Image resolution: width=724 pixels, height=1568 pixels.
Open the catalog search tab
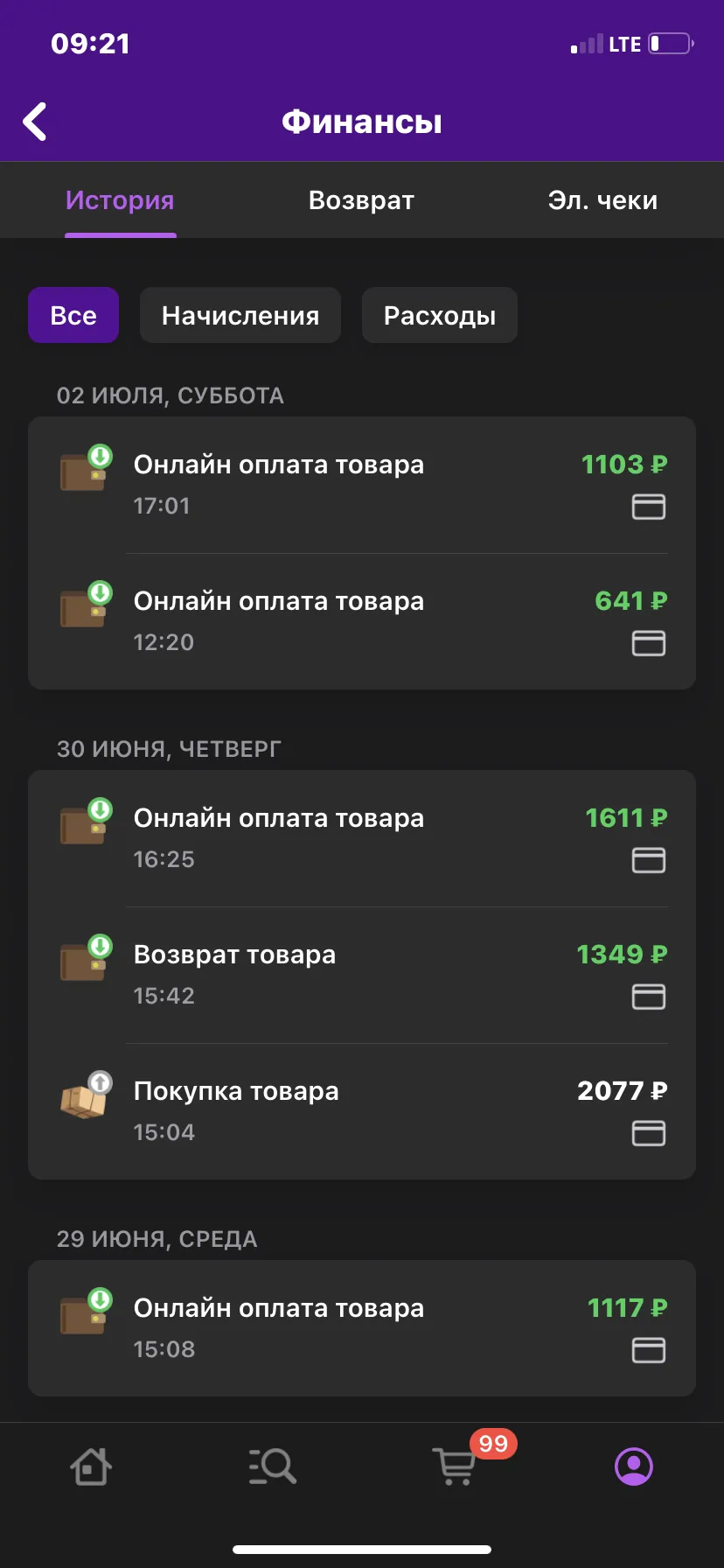[x=272, y=1466]
